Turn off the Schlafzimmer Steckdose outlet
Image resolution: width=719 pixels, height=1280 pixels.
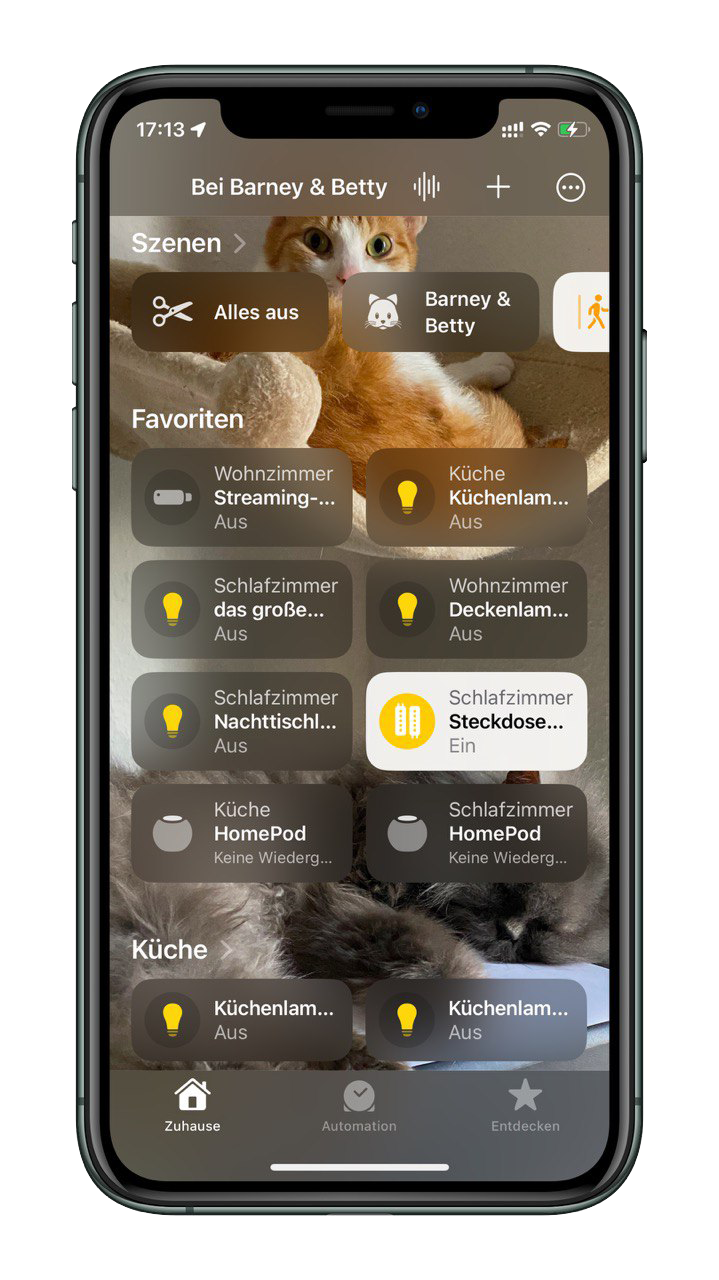click(x=476, y=721)
